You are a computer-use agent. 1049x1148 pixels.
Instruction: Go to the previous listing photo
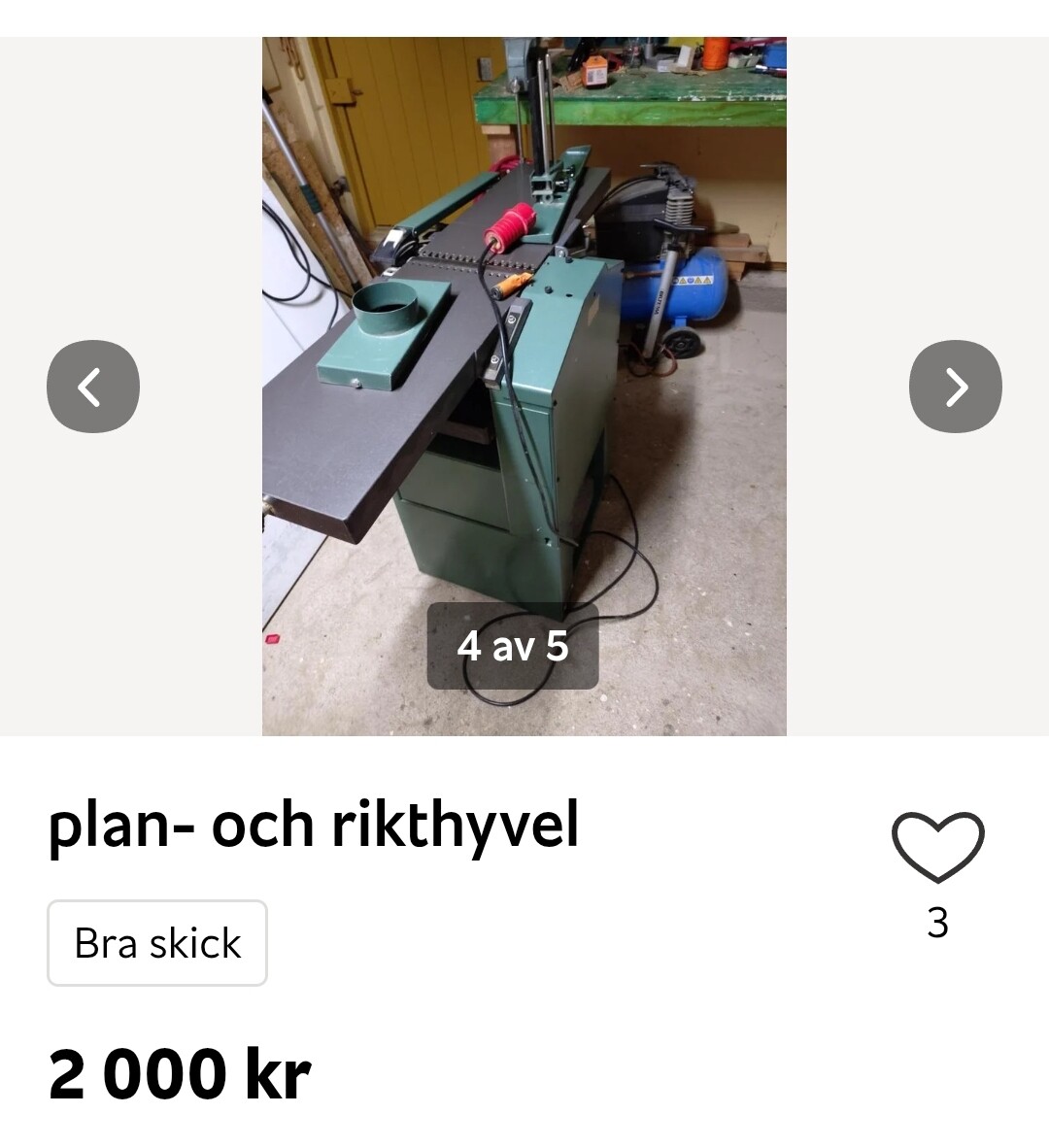tap(93, 387)
